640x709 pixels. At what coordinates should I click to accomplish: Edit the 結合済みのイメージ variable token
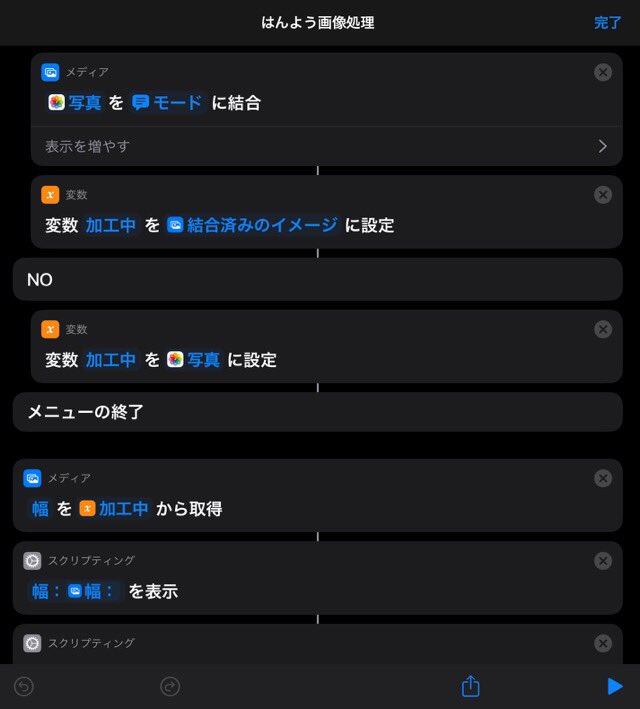coord(252,225)
